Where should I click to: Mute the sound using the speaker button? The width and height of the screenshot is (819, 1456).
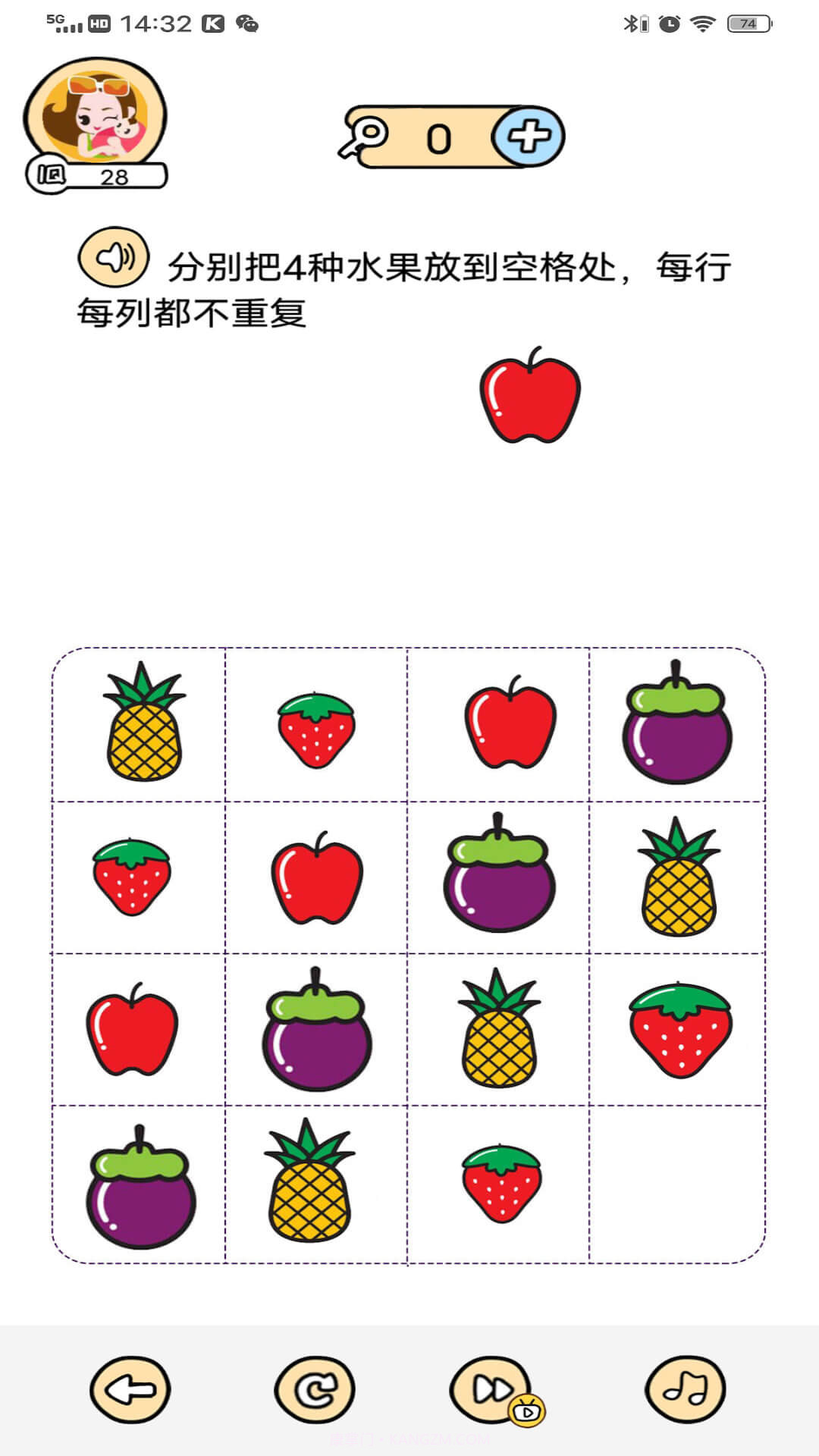pos(112,259)
